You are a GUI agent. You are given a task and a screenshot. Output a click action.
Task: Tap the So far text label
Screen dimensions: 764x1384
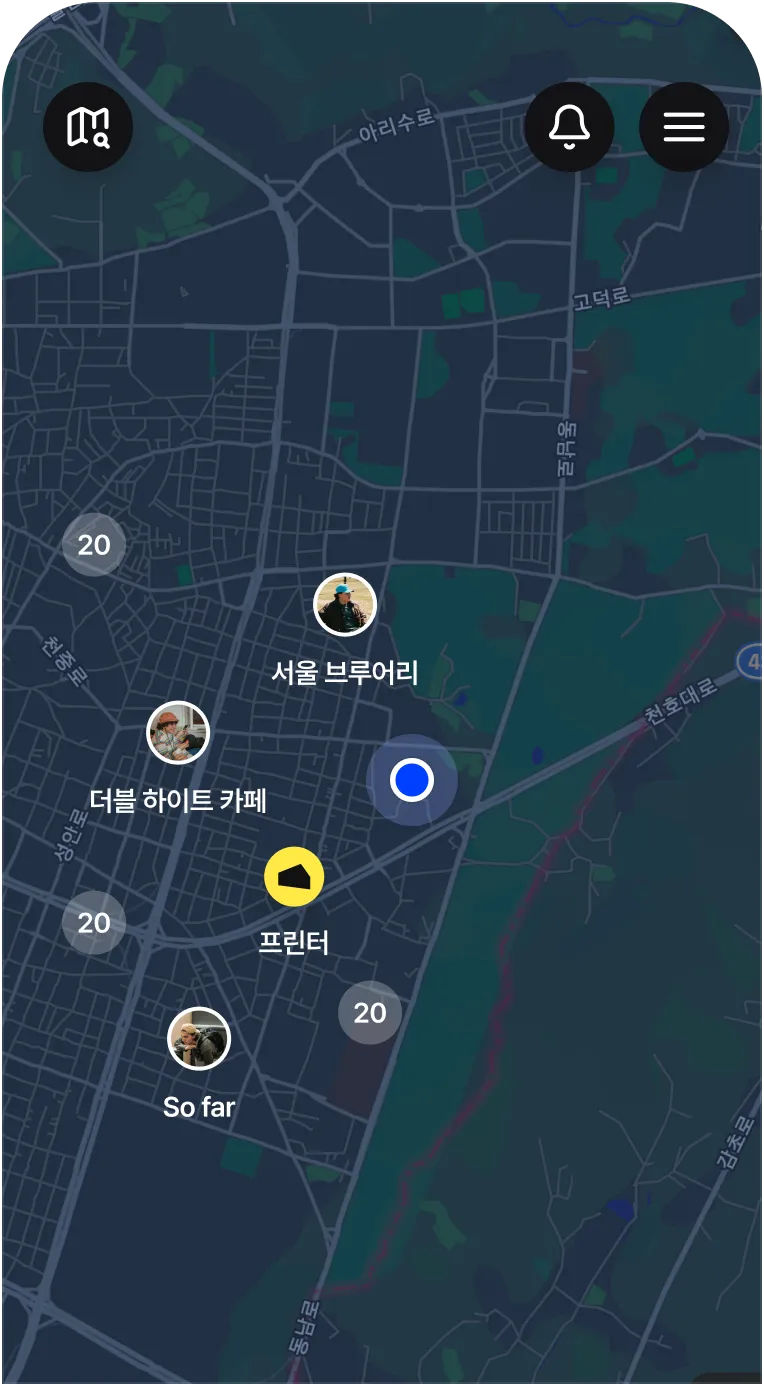198,1107
